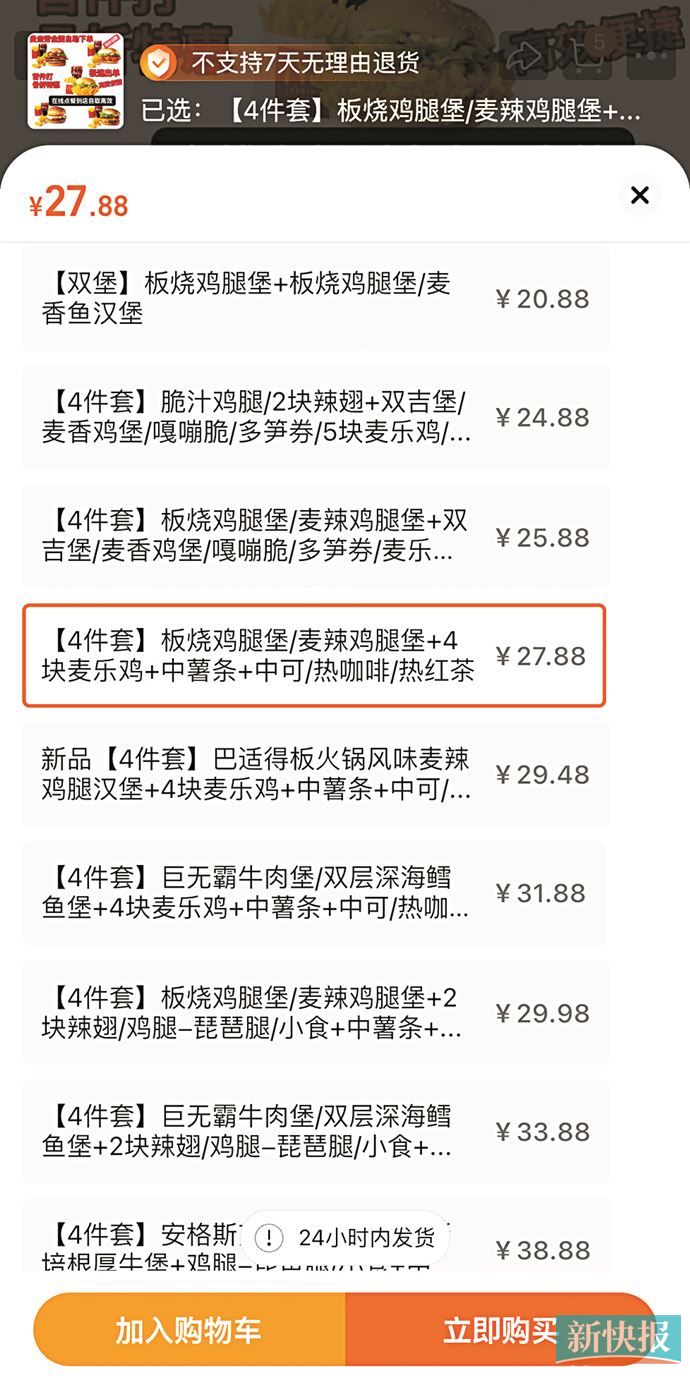Pick 巨无霸牛肉堡+2块辣翅 set ¥33.88
The width and height of the screenshot is (690, 1389).
coord(315,1132)
